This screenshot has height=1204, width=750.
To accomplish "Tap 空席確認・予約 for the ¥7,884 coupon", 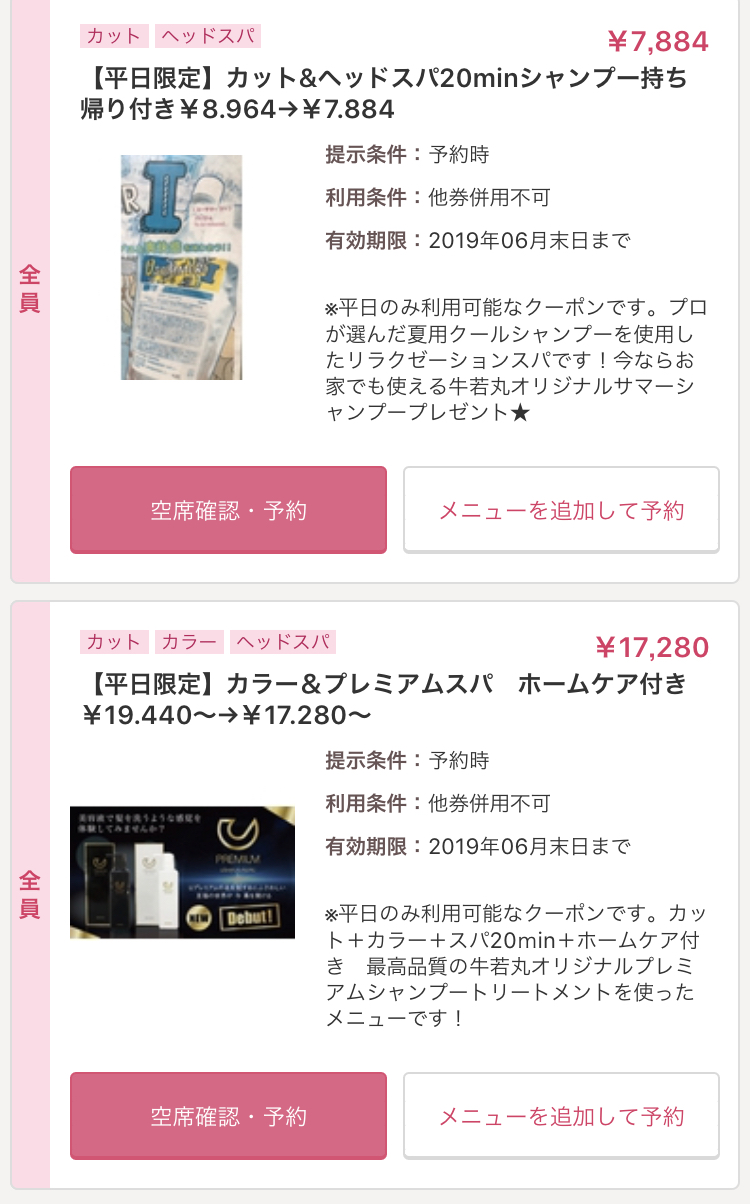I will (228, 510).
